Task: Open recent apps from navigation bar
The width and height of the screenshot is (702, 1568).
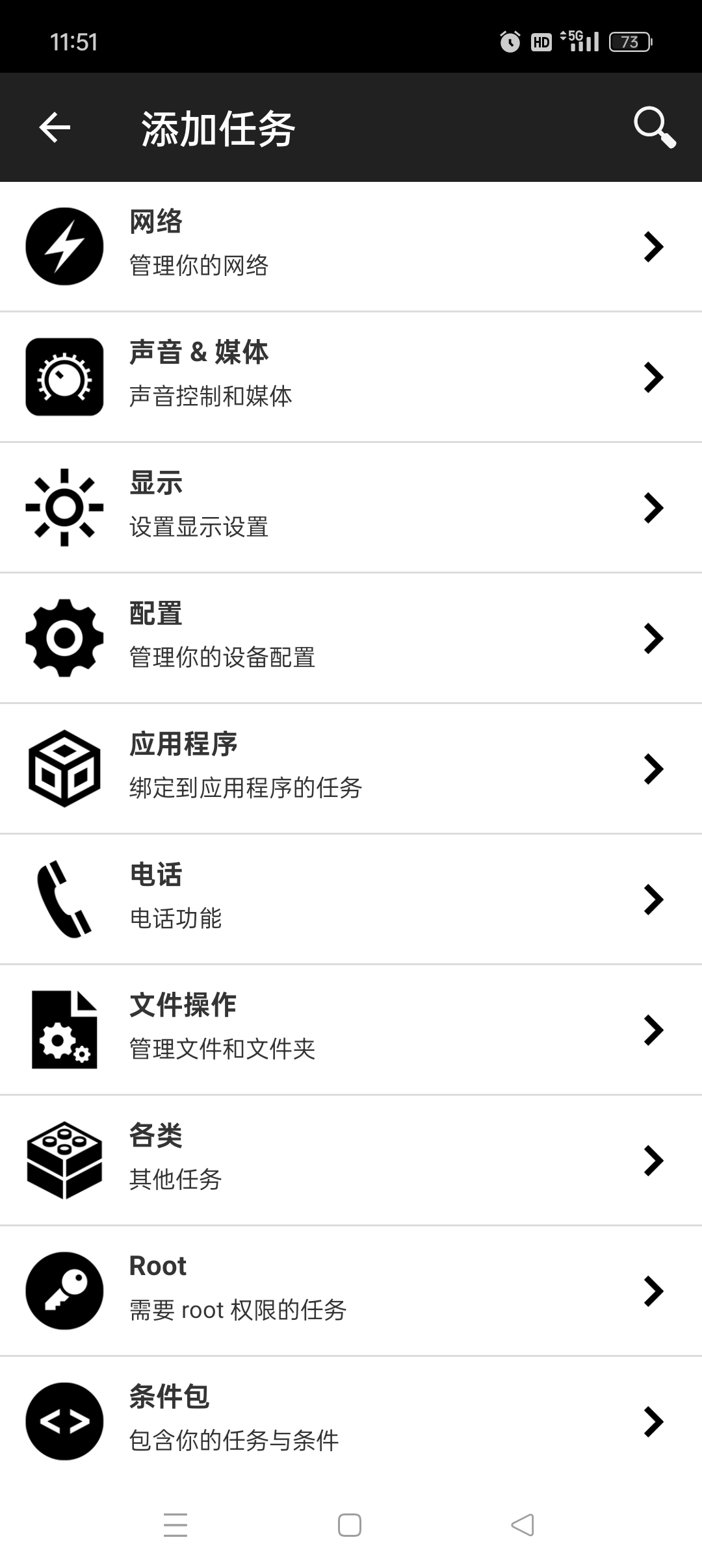Action: coord(175,1525)
